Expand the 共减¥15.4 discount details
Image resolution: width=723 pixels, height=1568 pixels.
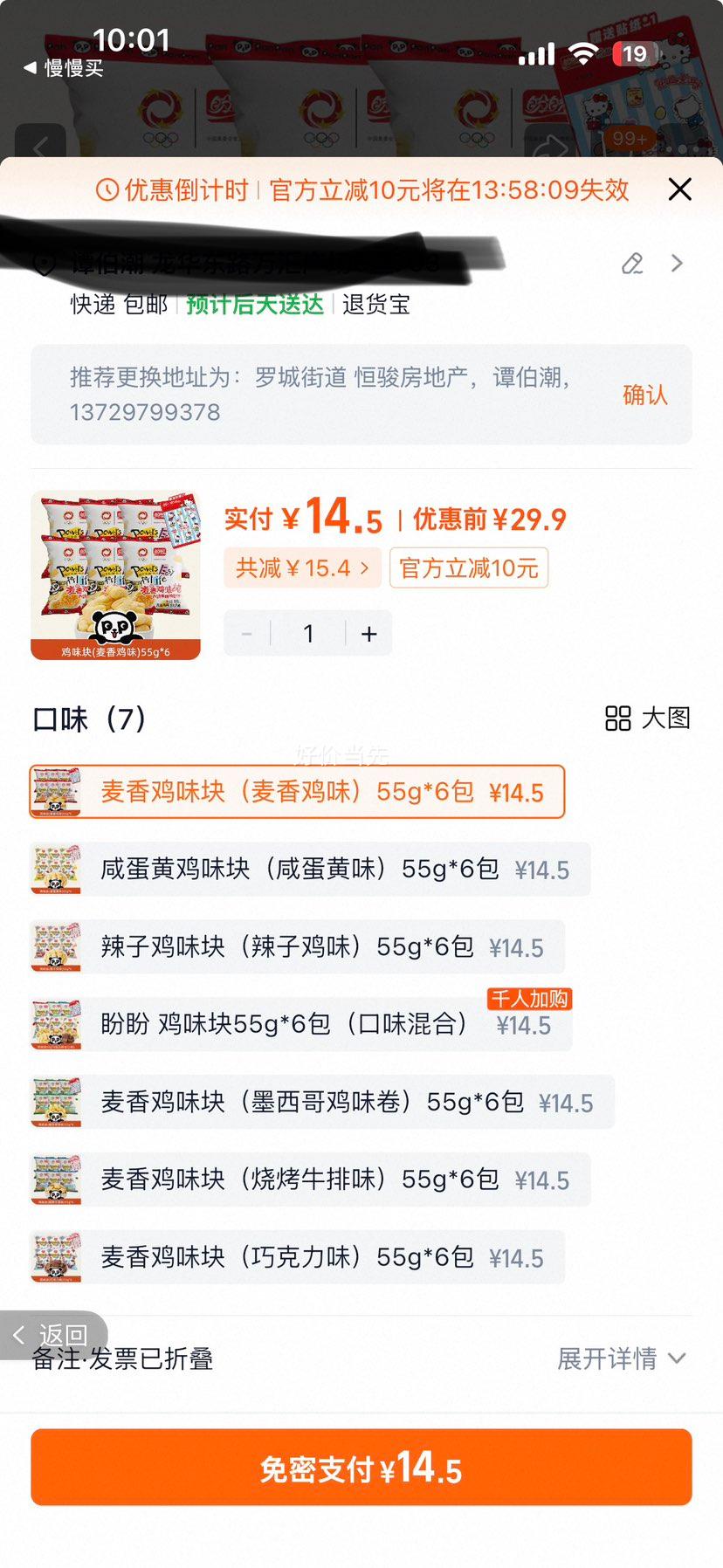pos(301,567)
